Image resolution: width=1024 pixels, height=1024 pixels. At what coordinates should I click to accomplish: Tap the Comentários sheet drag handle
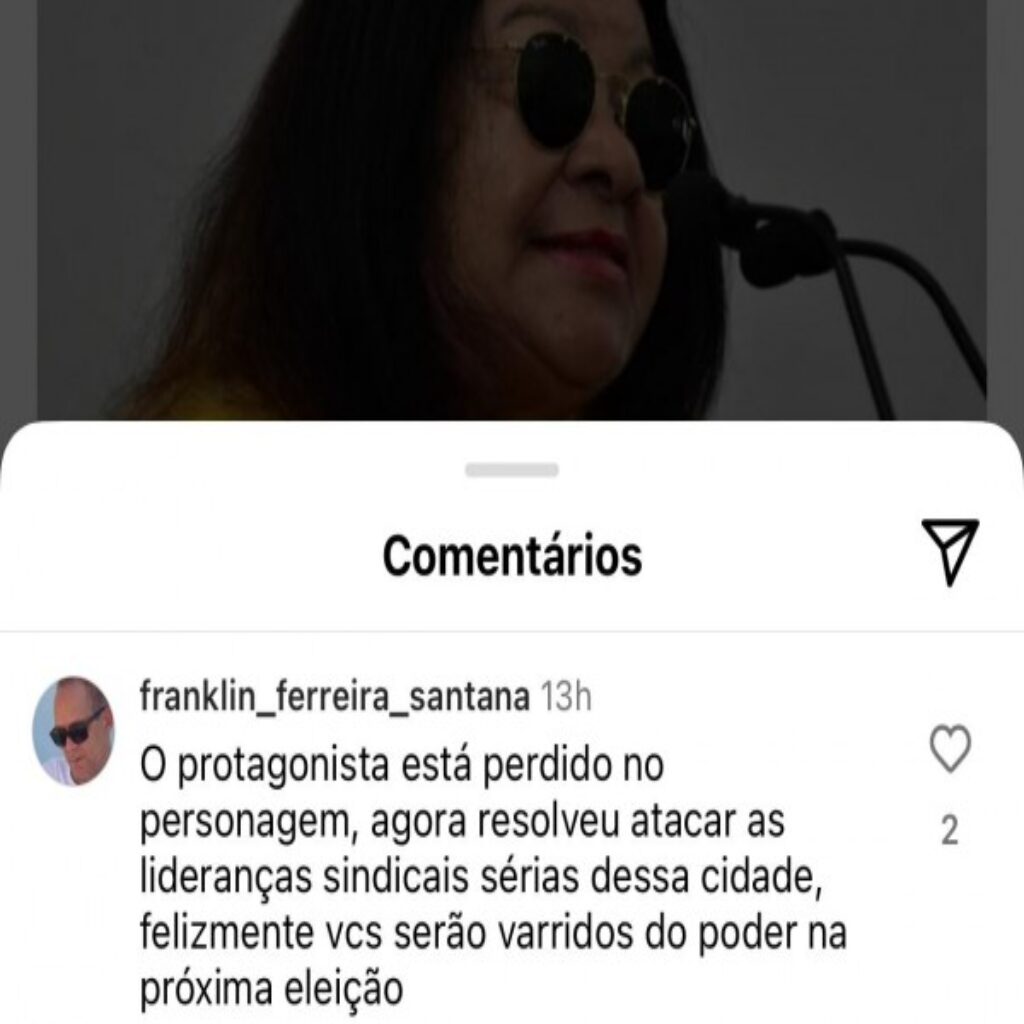click(511, 470)
